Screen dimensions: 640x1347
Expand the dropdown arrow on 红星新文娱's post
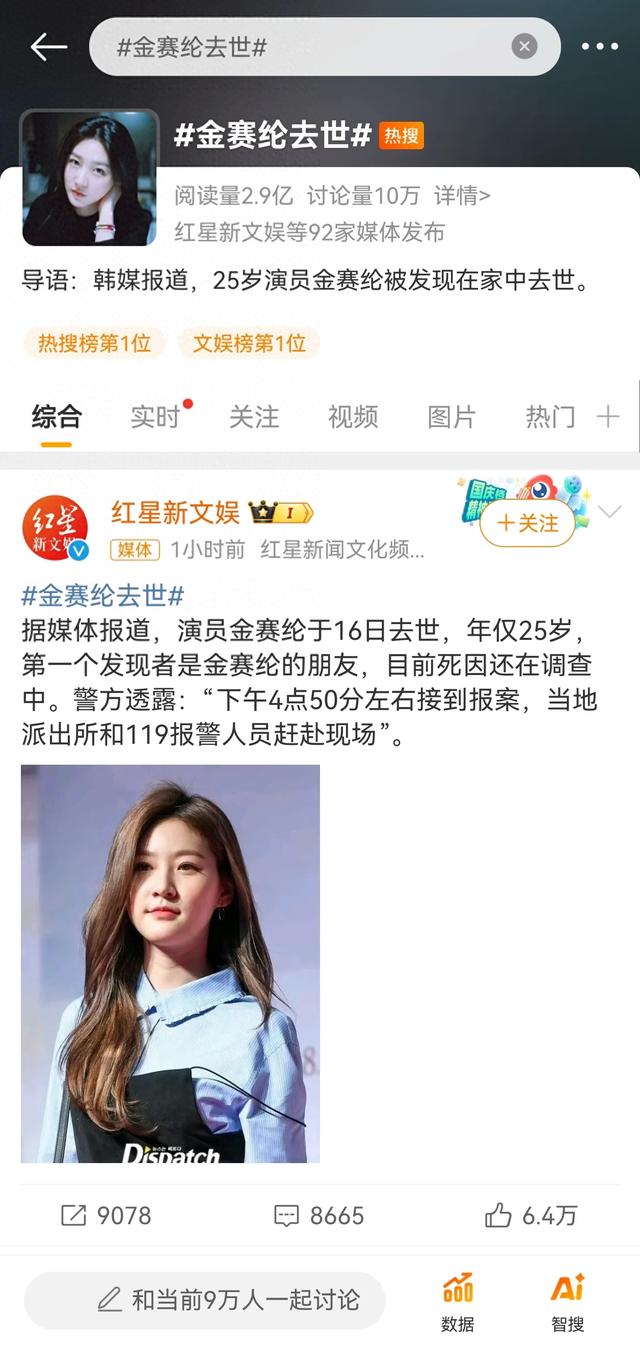[609, 513]
